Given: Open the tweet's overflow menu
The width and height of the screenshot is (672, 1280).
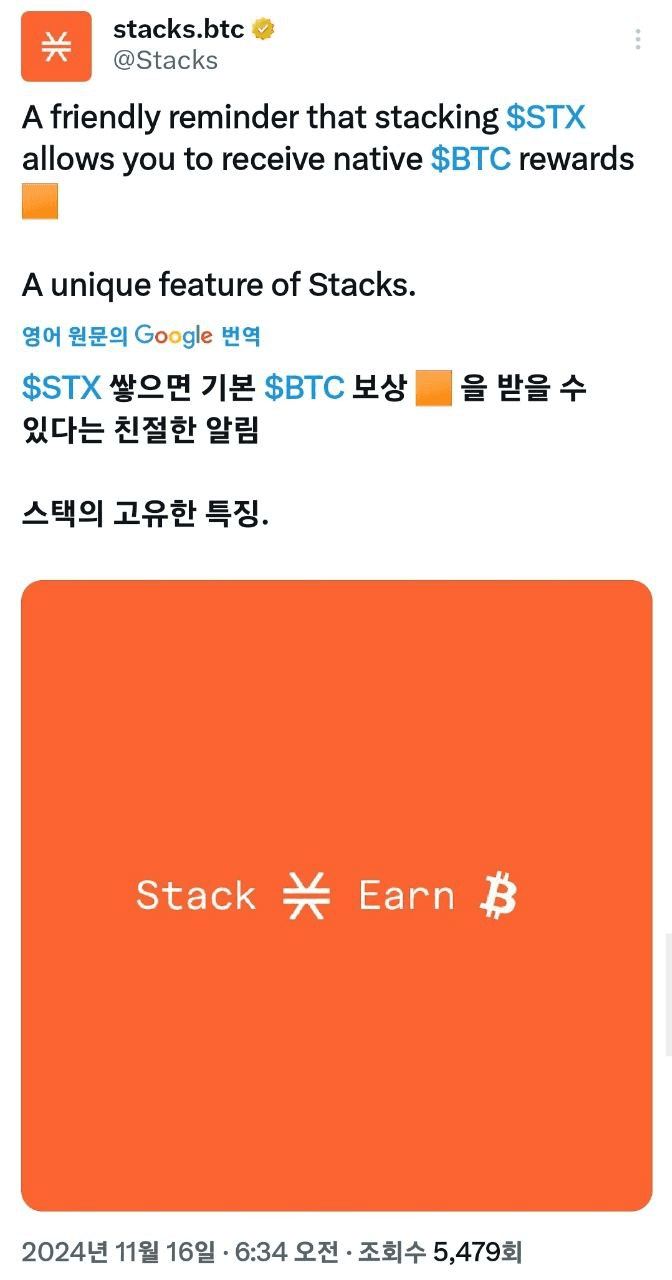Looking at the screenshot, I should tap(638, 39).
